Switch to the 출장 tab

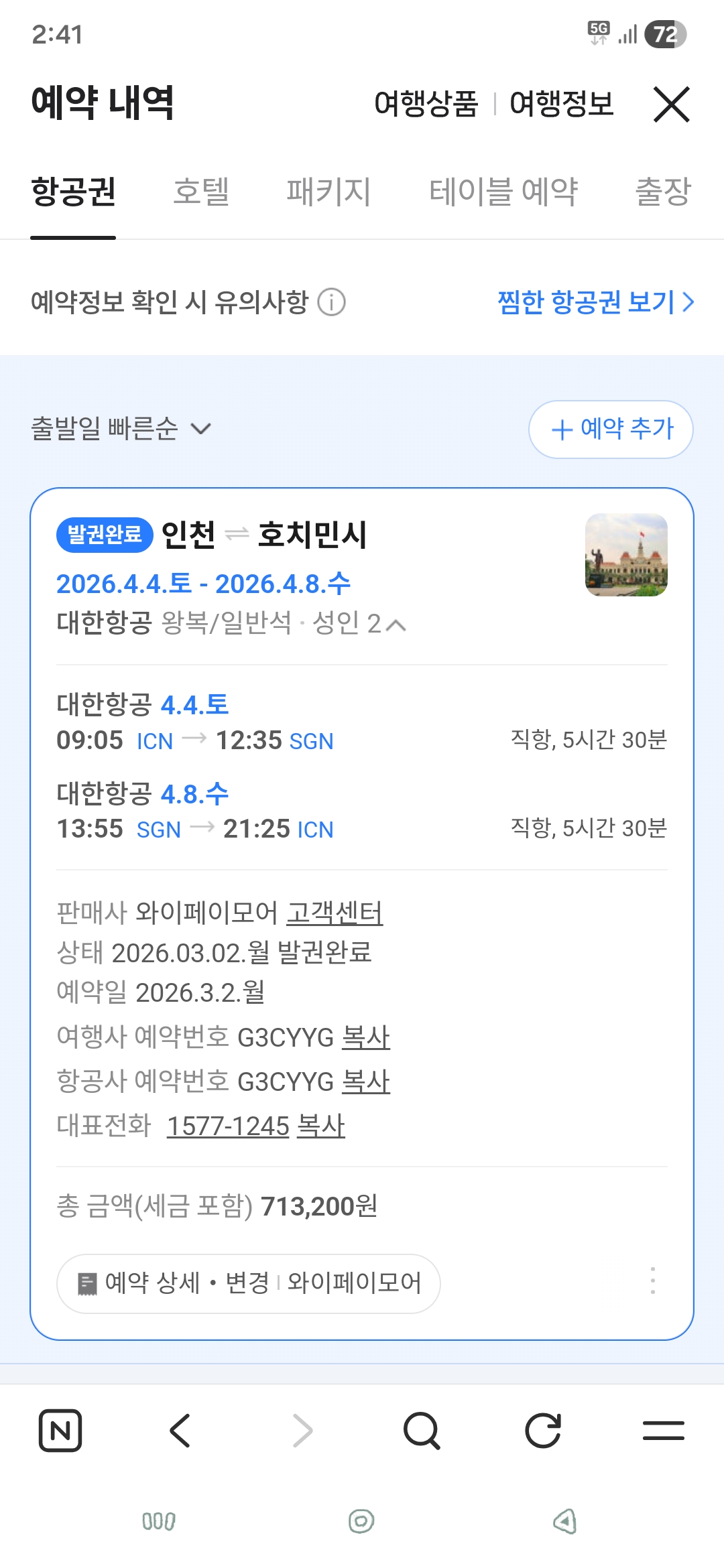click(x=662, y=192)
